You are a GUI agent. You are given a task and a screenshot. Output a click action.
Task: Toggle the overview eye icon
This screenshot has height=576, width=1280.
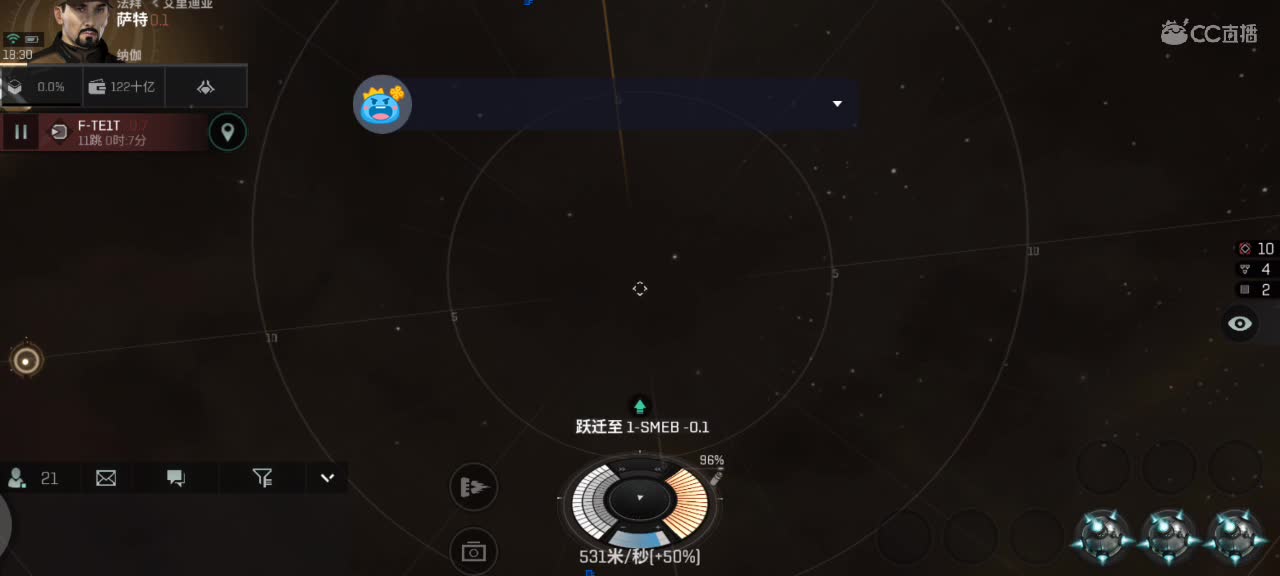pos(1240,324)
